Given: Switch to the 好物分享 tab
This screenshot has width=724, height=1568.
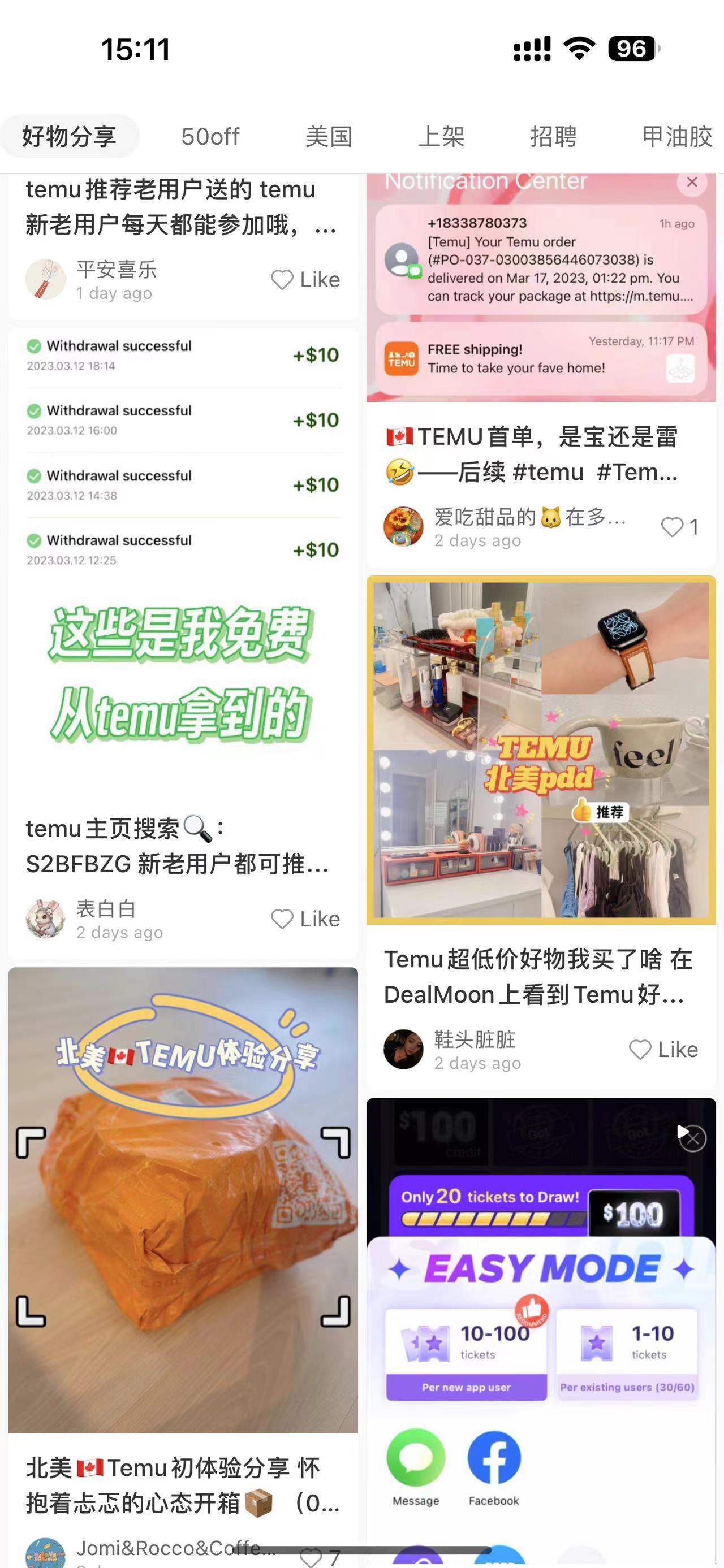Looking at the screenshot, I should 69,136.
